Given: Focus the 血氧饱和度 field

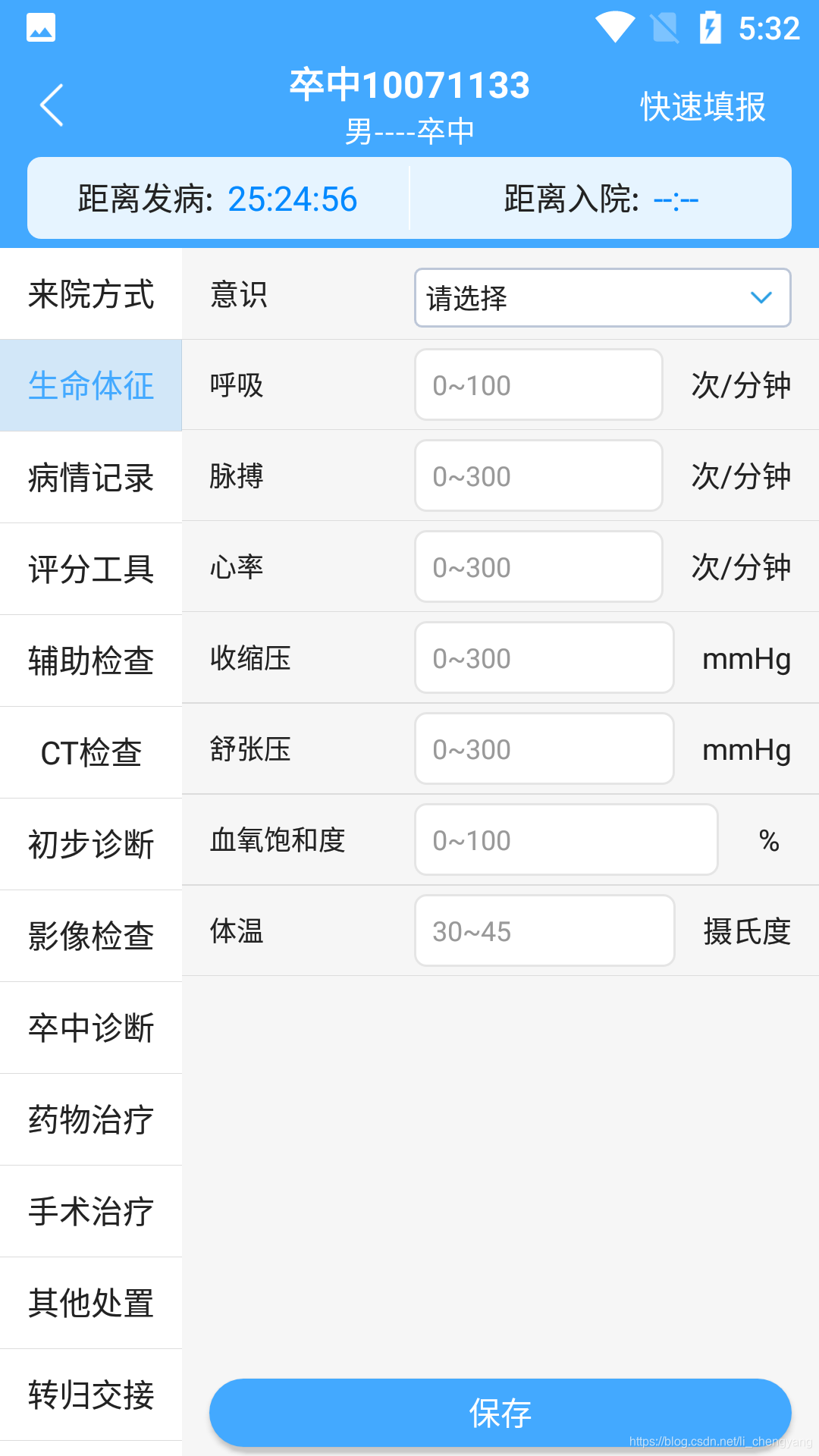Looking at the screenshot, I should (x=566, y=840).
